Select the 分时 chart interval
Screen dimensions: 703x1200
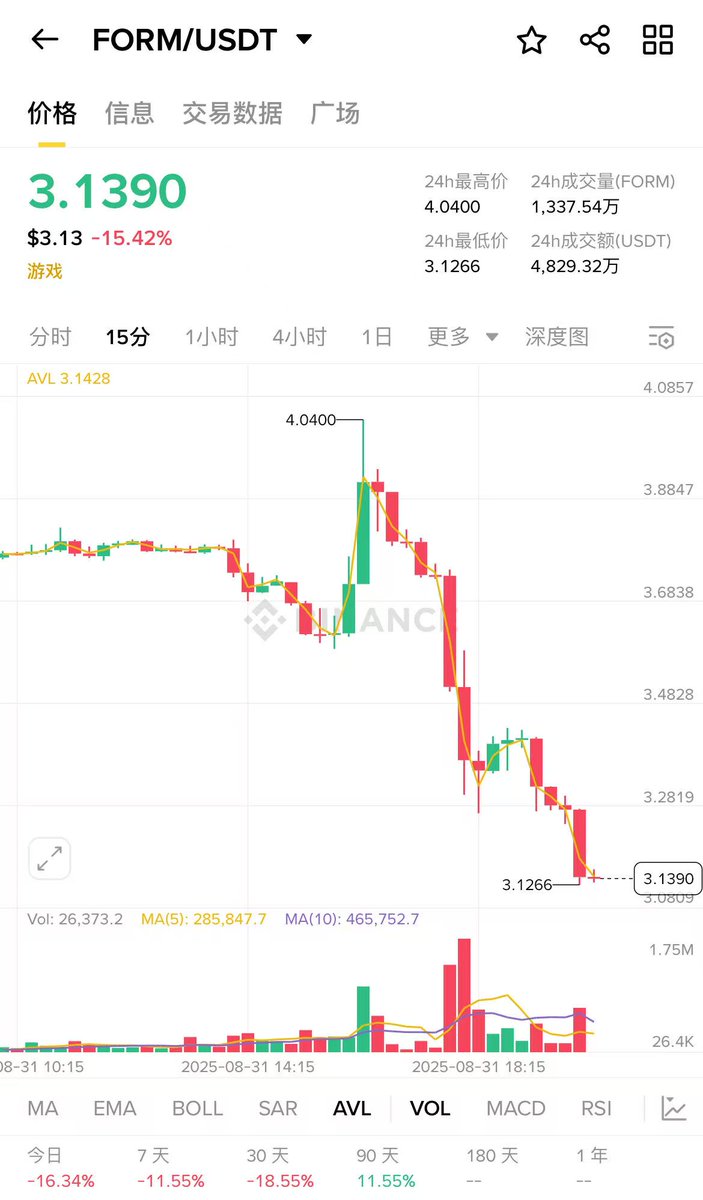tap(50, 337)
